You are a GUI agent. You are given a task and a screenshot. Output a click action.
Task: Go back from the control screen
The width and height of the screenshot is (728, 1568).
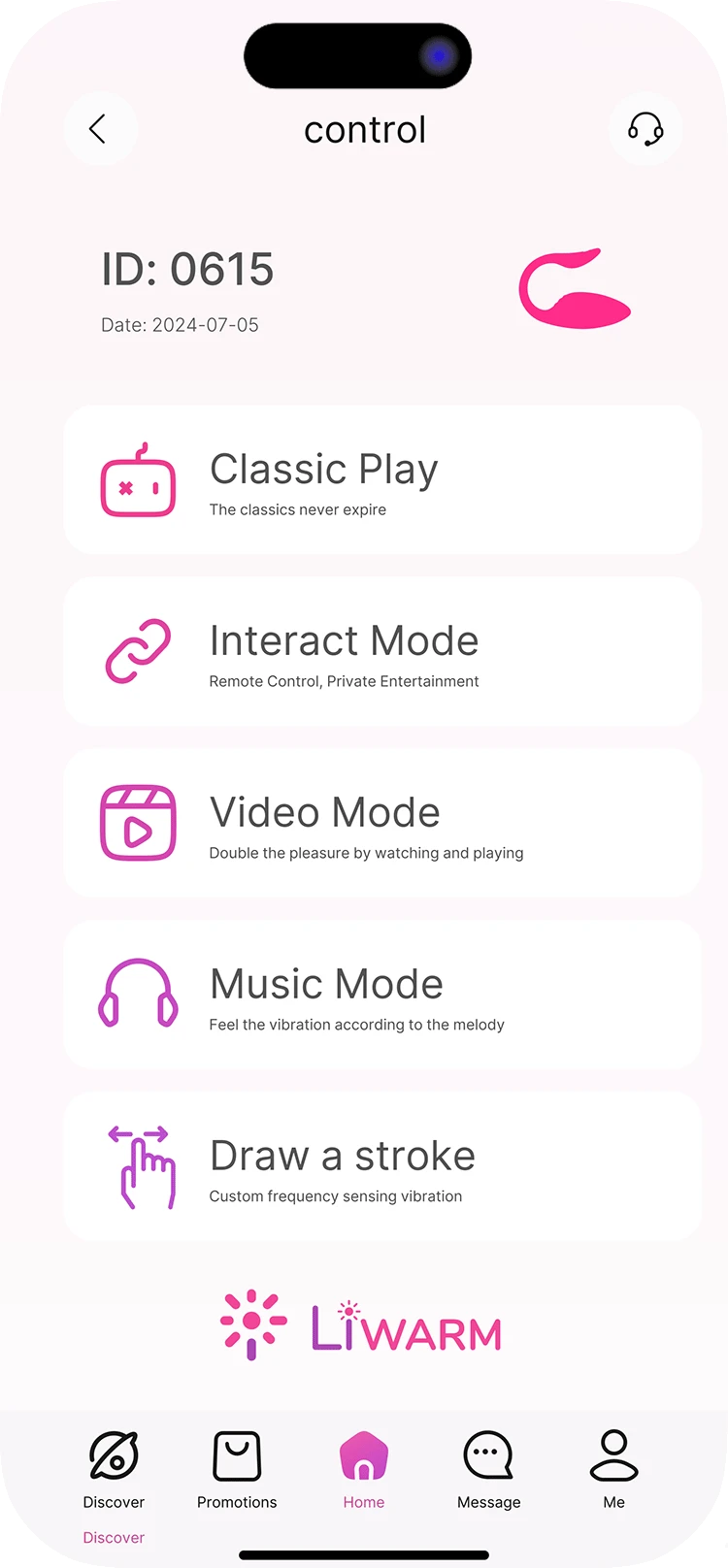click(99, 129)
